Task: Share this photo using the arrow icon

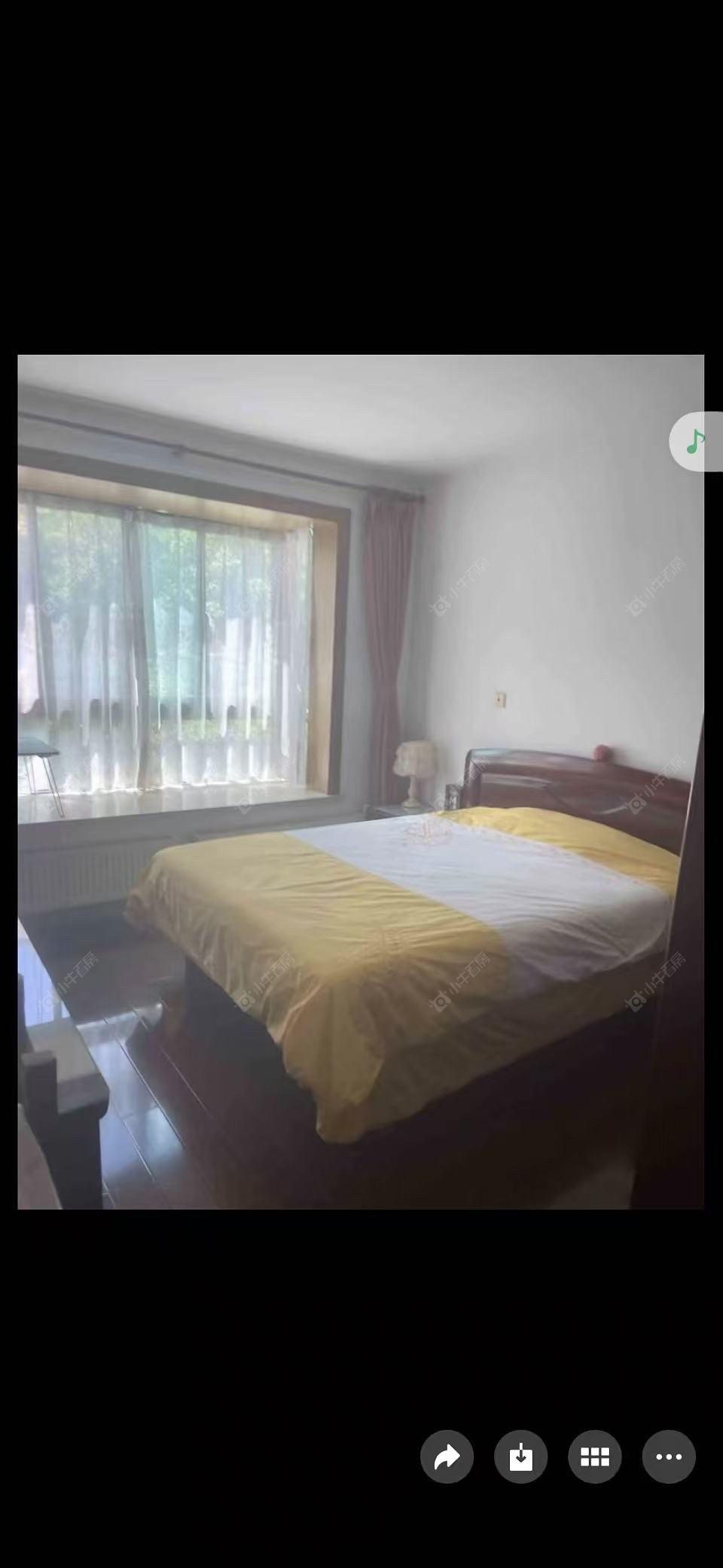Action: click(x=447, y=1457)
